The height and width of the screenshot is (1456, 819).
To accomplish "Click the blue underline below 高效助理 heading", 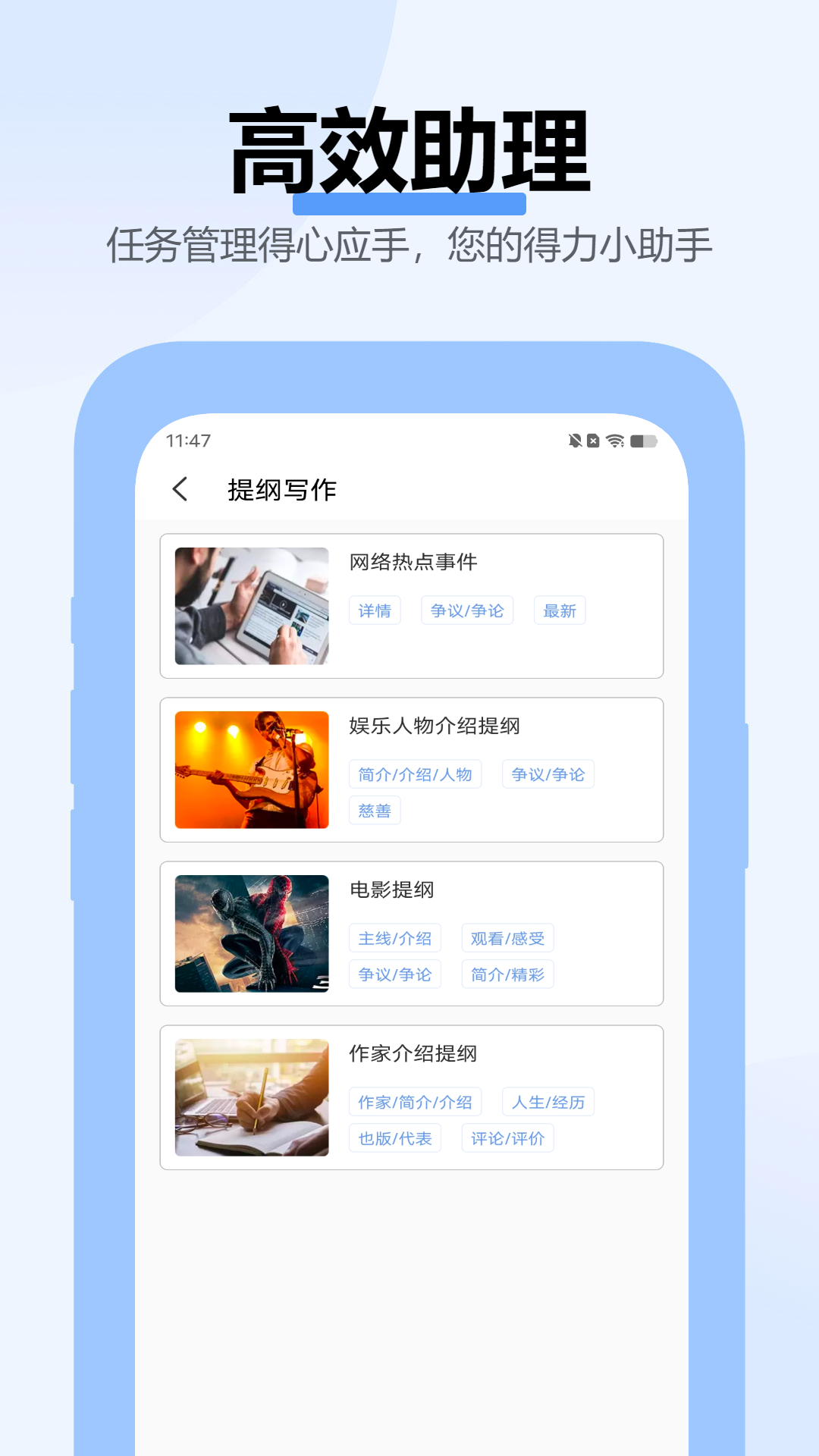I will (x=409, y=202).
